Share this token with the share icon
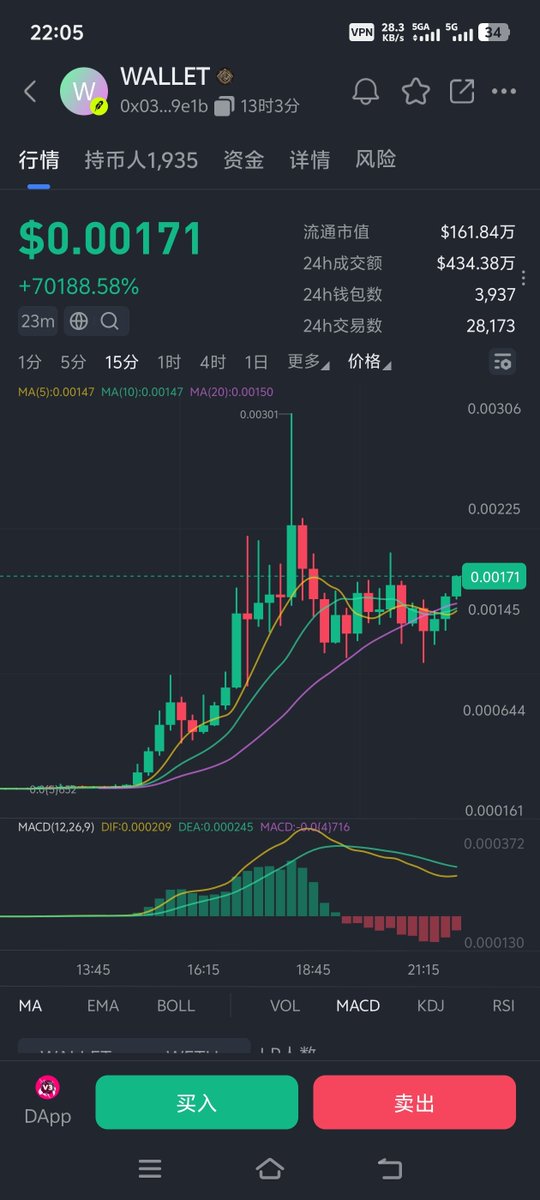Viewport: 540px width, 1200px height. 462,91
